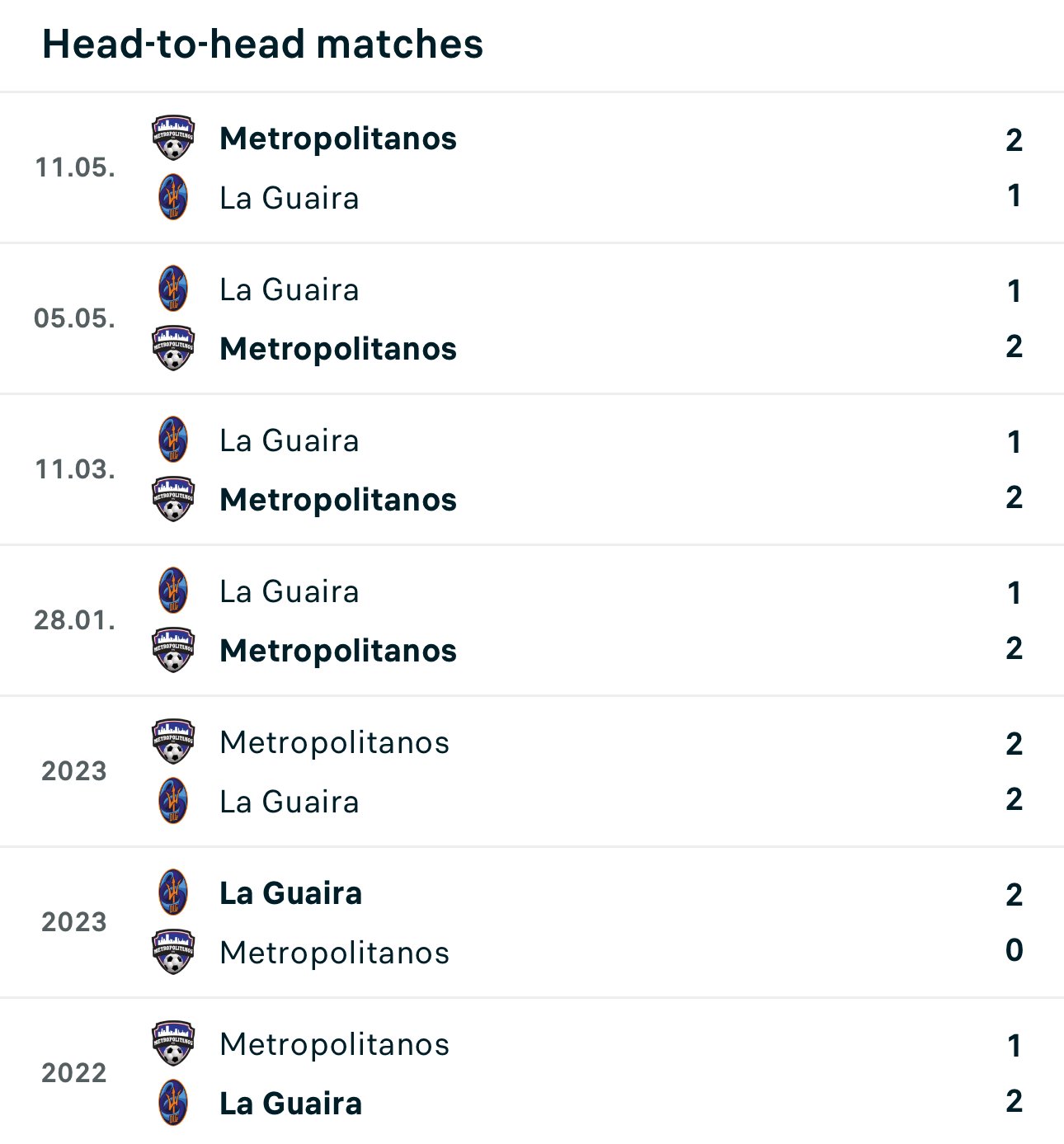View the 05.05. La Guaira vs Metropolitanos match
This screenshot has width=1064, height=1144.
click(x=532, y=319)
